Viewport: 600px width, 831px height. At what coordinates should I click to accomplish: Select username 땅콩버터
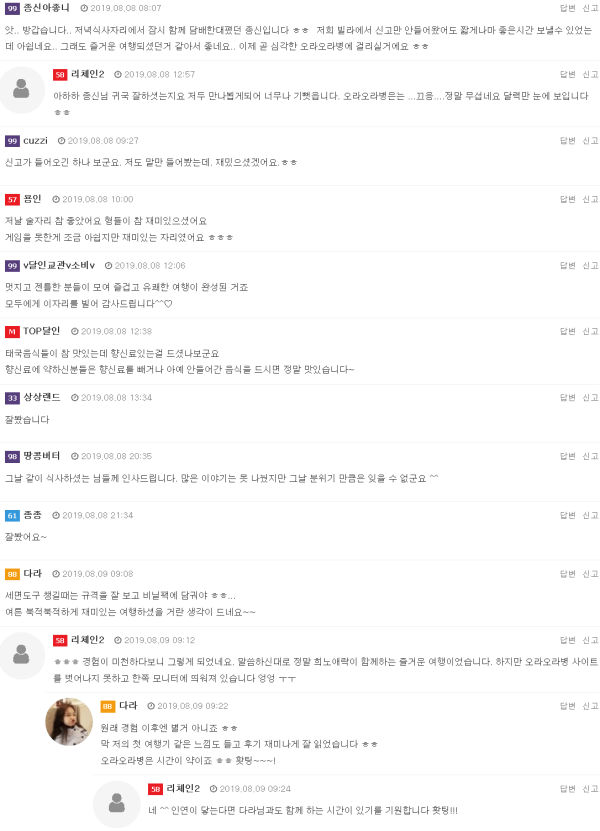[41, 456]
